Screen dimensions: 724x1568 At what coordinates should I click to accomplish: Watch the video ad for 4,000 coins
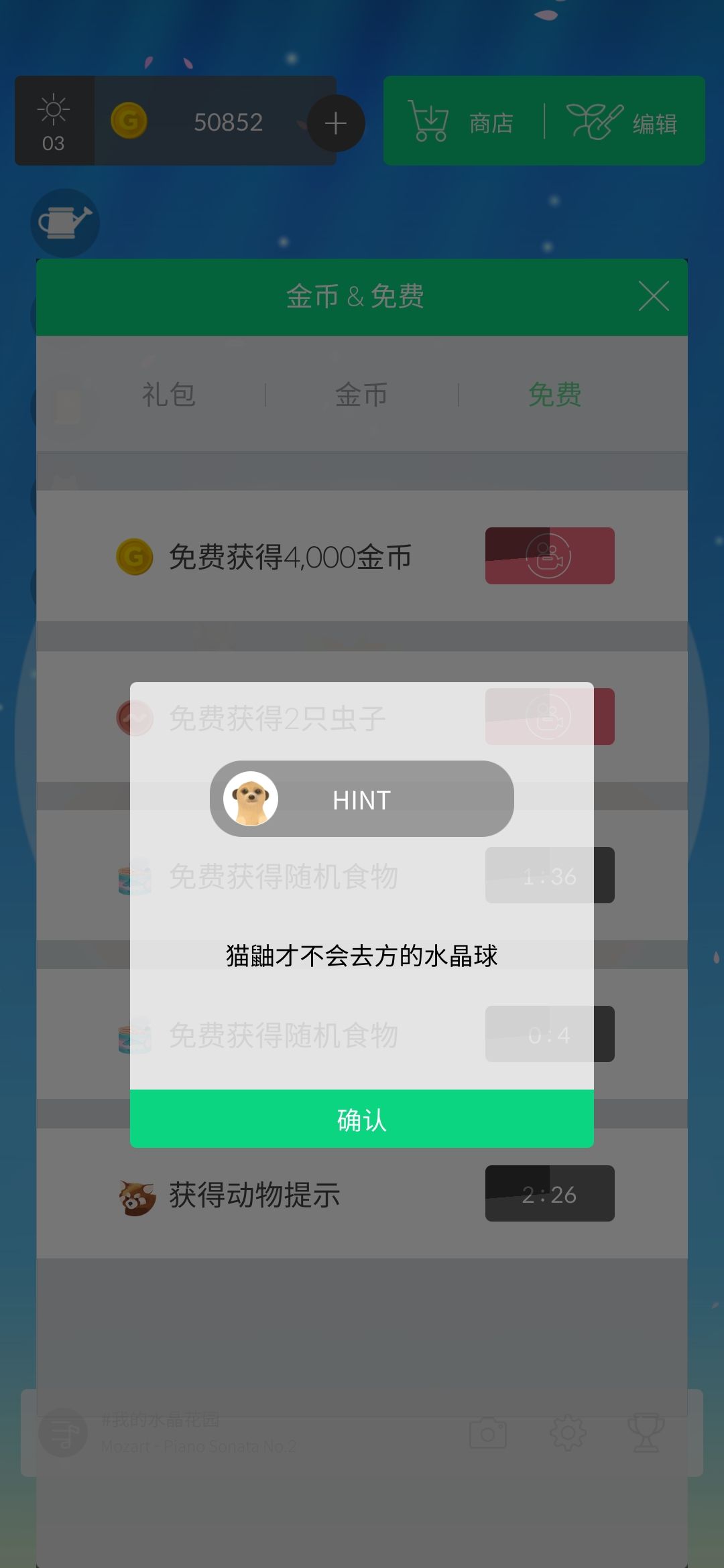(549, 556)
